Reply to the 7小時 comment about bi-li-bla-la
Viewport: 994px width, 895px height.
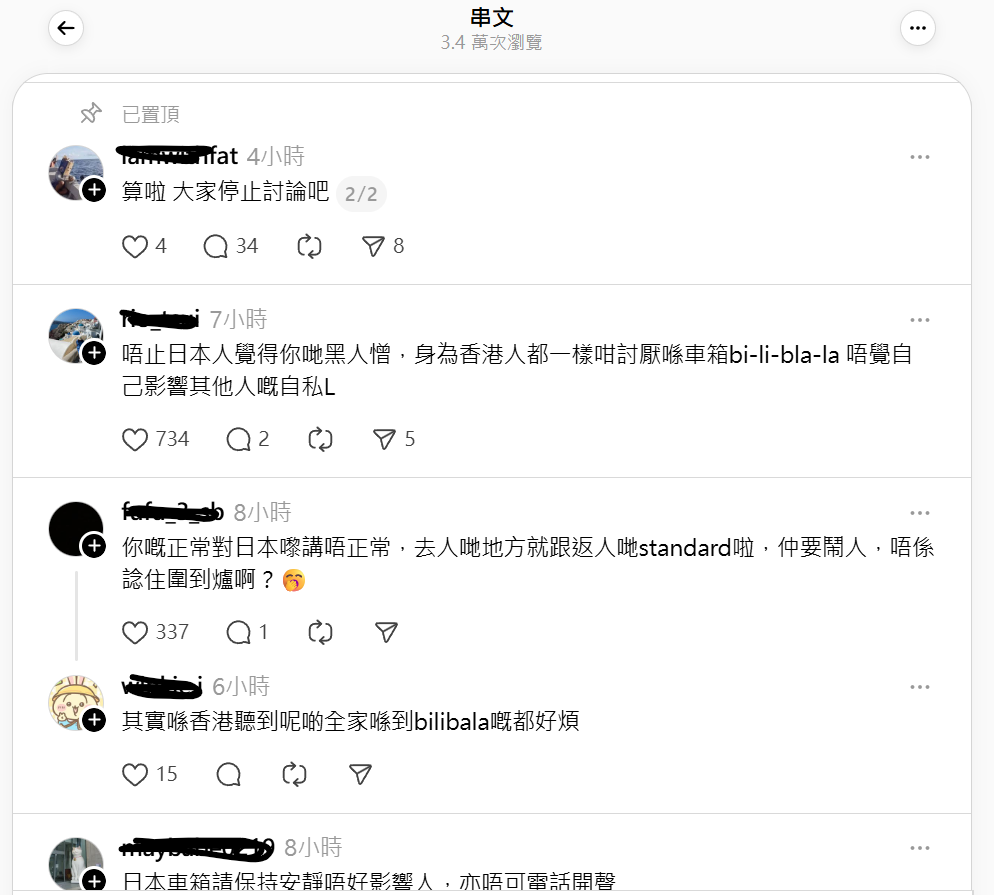[x=239, y=439]
